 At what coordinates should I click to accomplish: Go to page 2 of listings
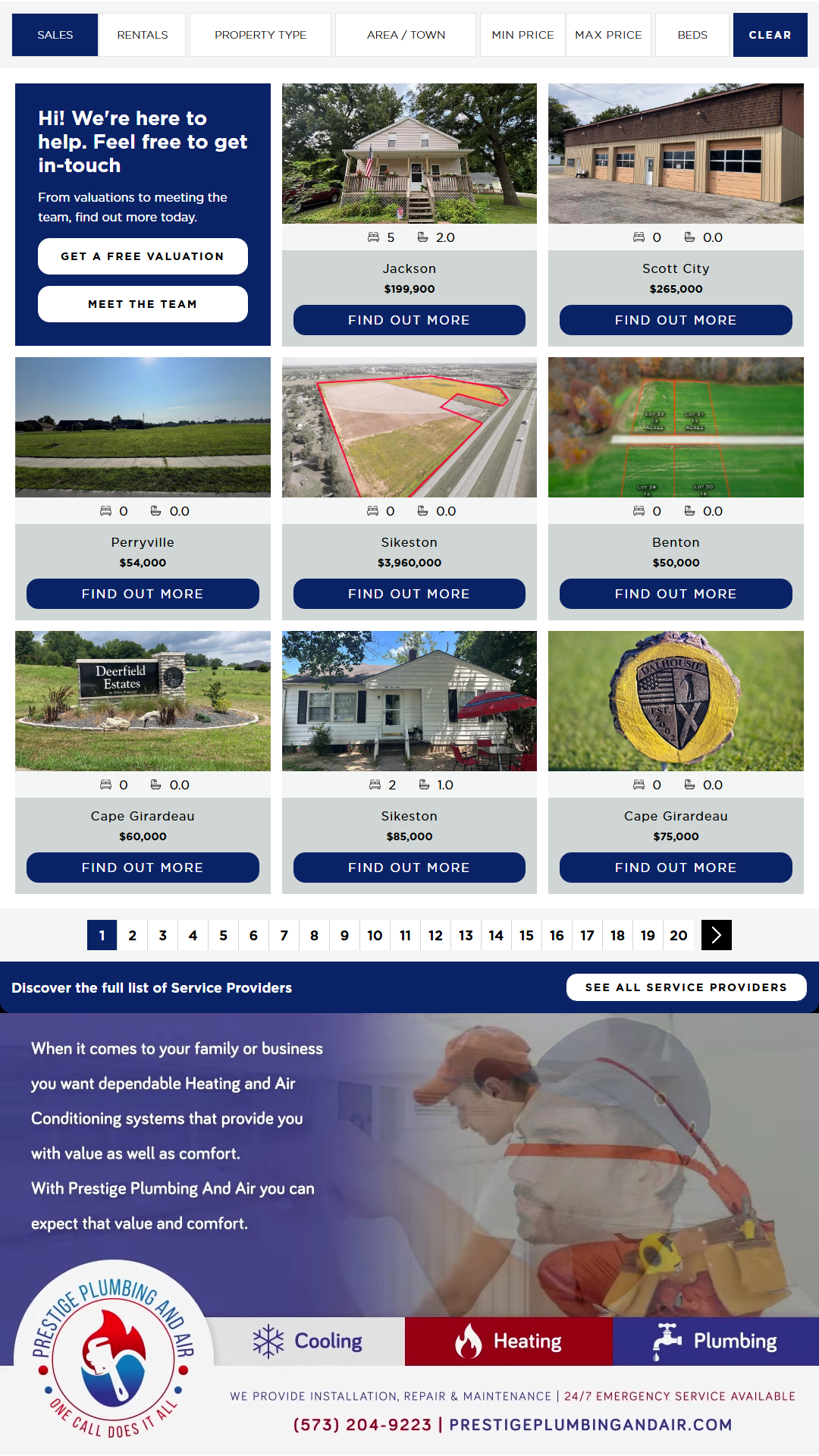[133, 935]
